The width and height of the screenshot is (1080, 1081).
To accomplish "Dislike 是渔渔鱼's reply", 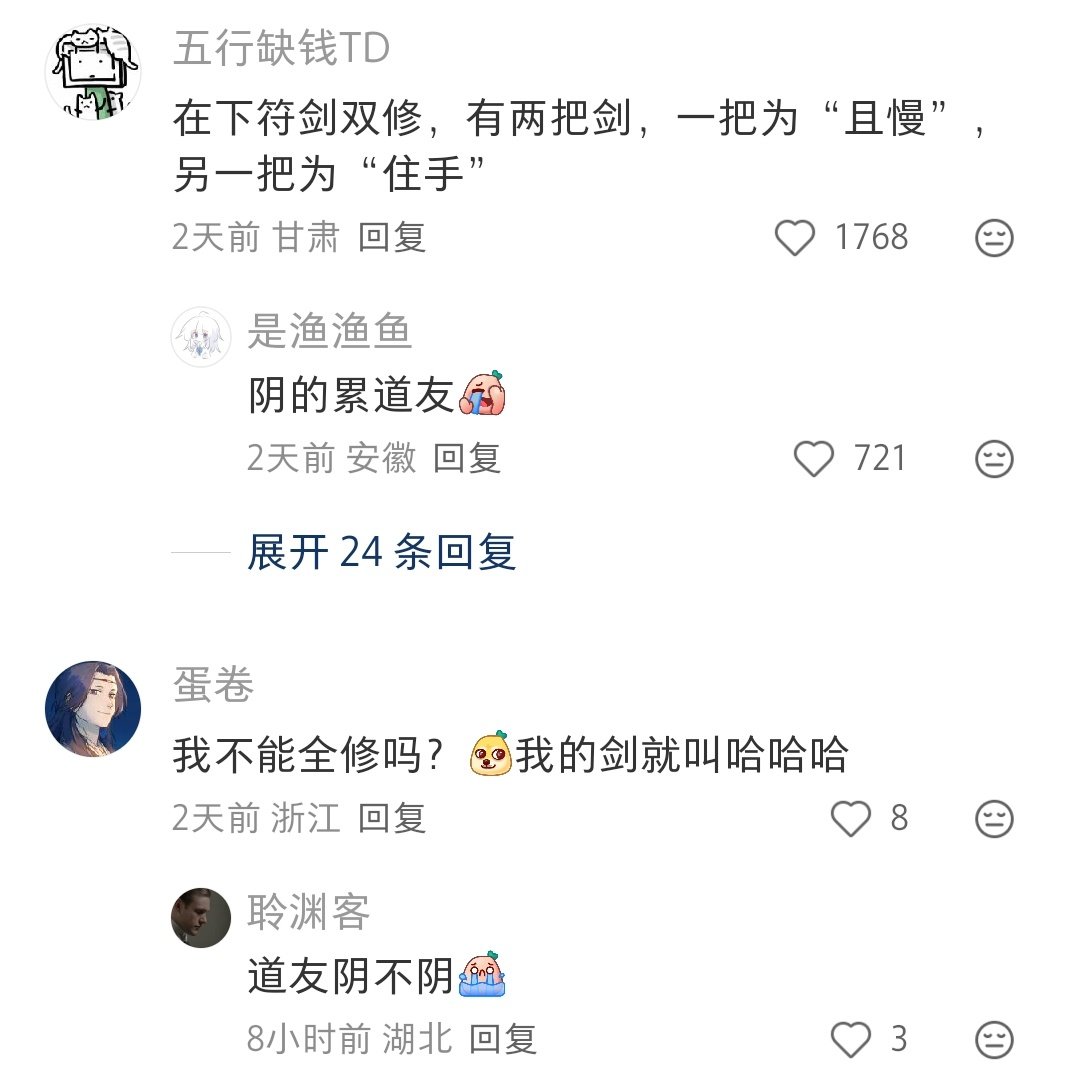I will pos(994,459).
